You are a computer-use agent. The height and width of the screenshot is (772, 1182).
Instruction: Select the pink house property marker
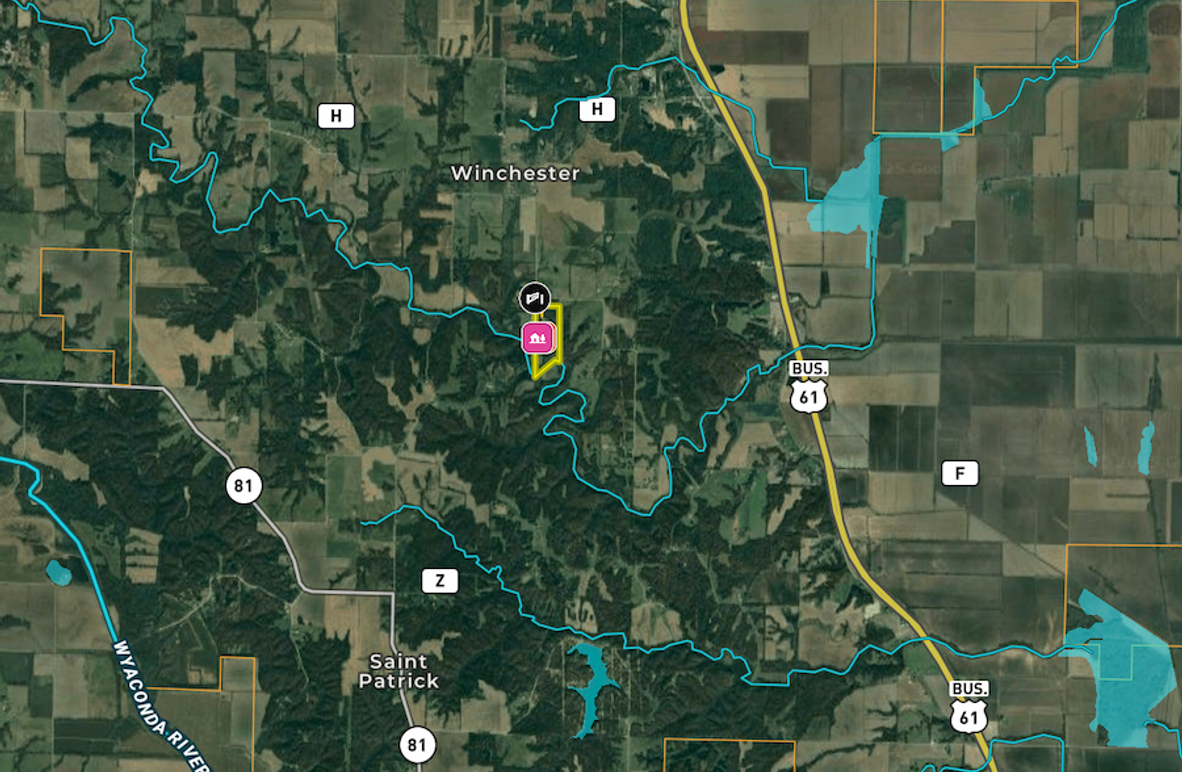[538, 338]
